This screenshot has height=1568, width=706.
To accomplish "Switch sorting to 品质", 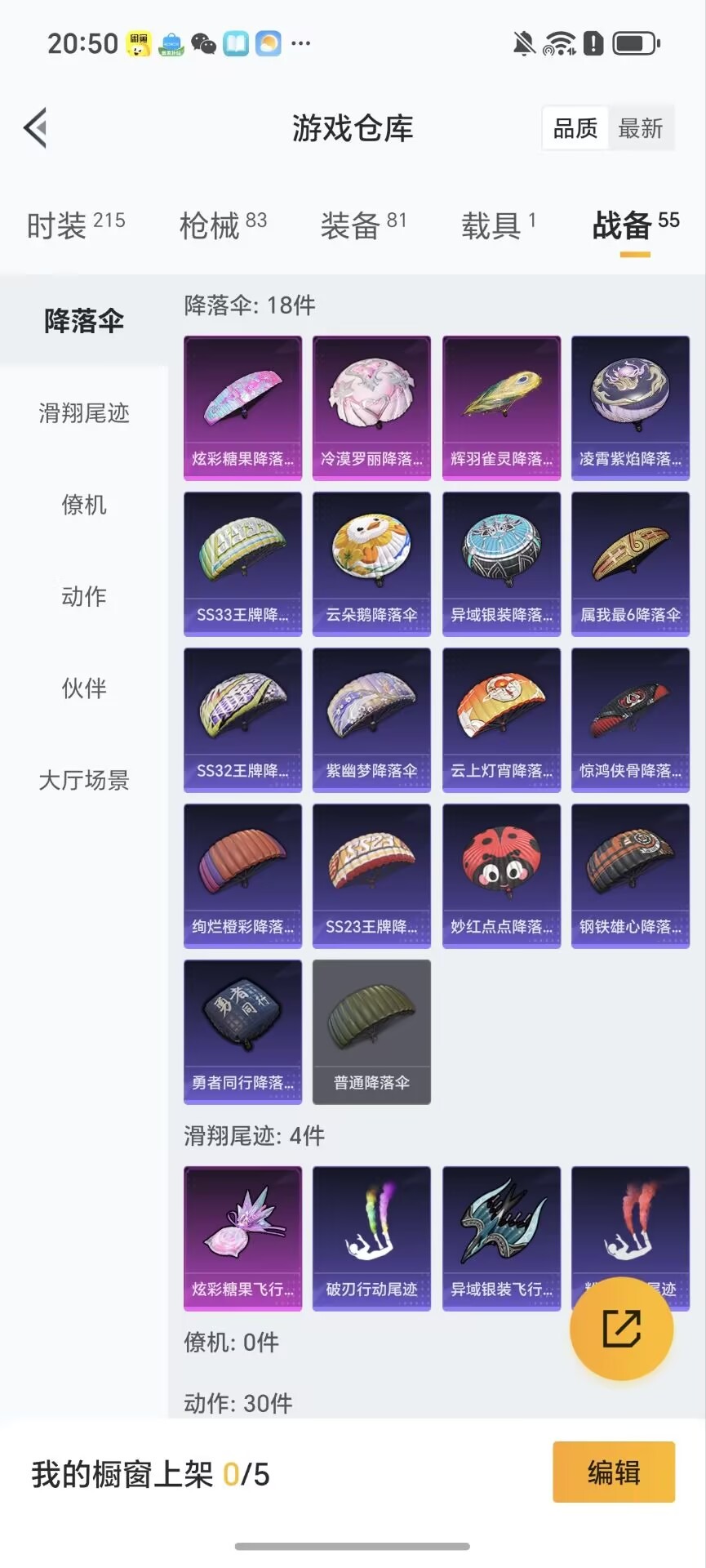I will 574,127.
